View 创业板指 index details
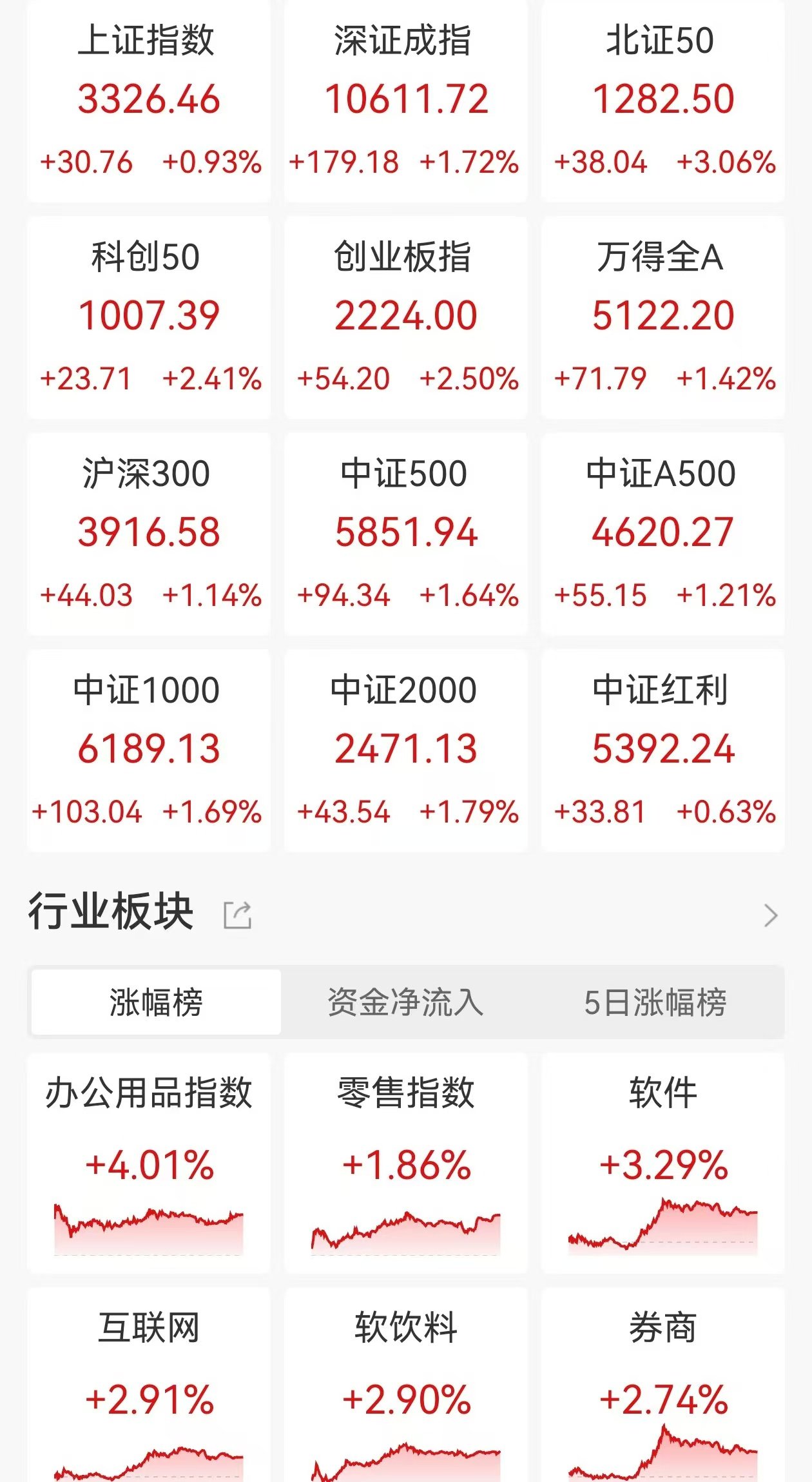This screenshot has height=1482, width=812. [x=406, y=318]
